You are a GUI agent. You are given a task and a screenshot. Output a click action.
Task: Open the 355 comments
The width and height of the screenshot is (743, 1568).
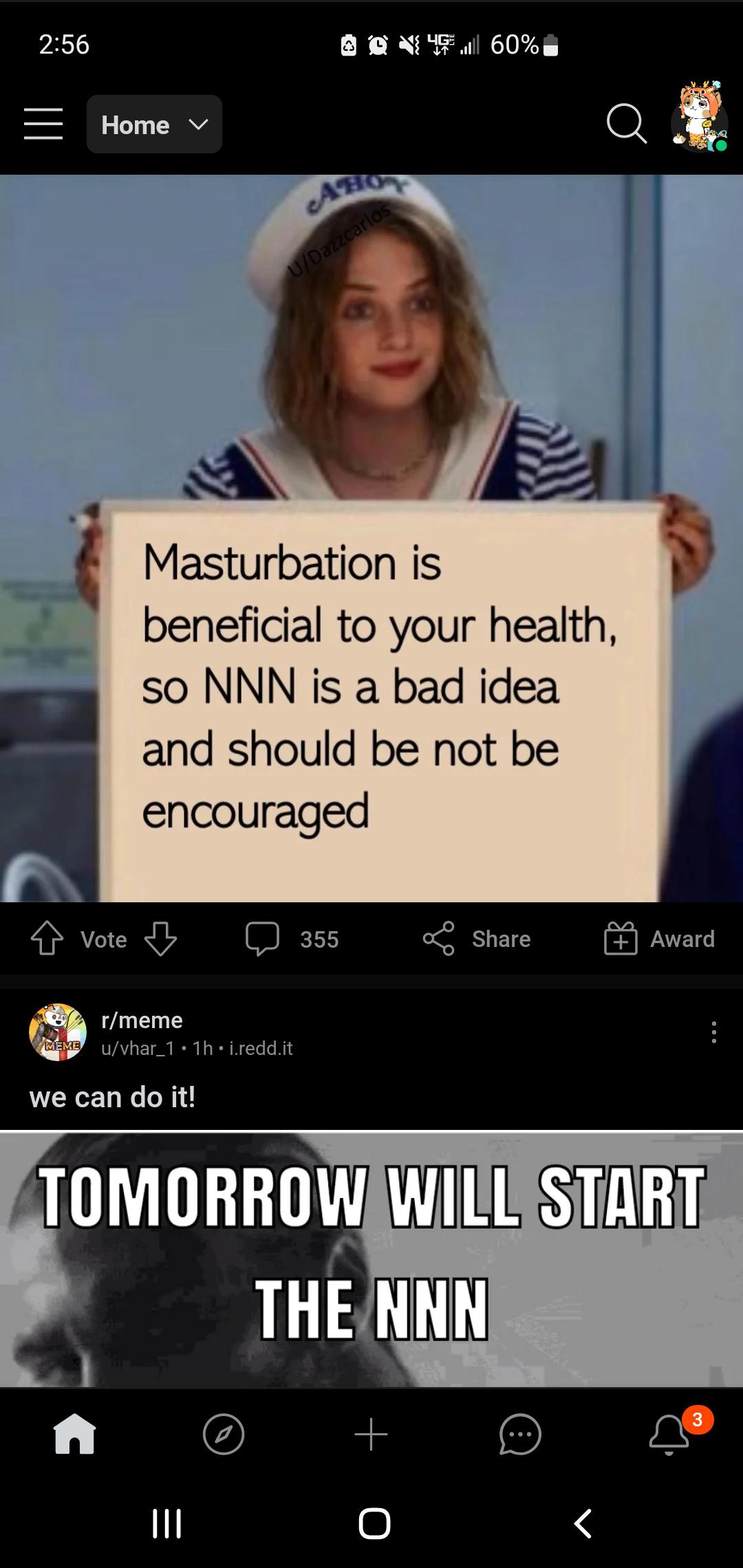[293, 939]
